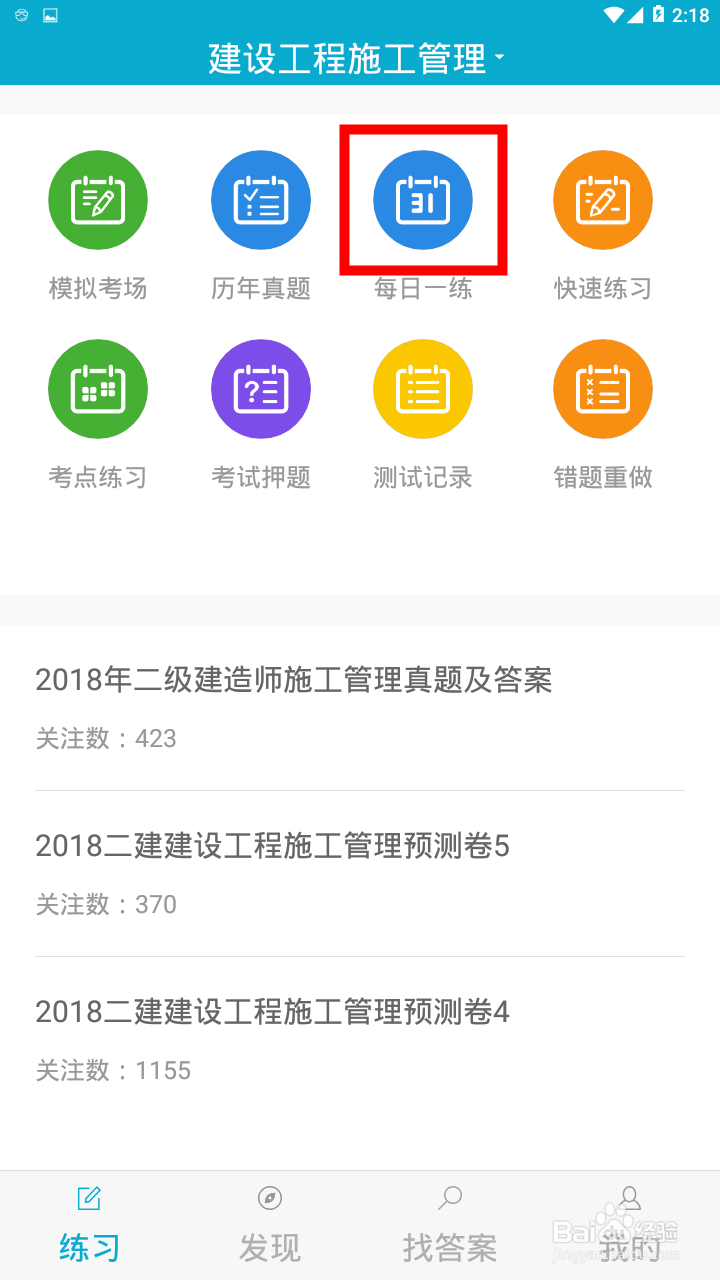Open 2018二建建设工程施工管理预测卷5

coord(360,874)
